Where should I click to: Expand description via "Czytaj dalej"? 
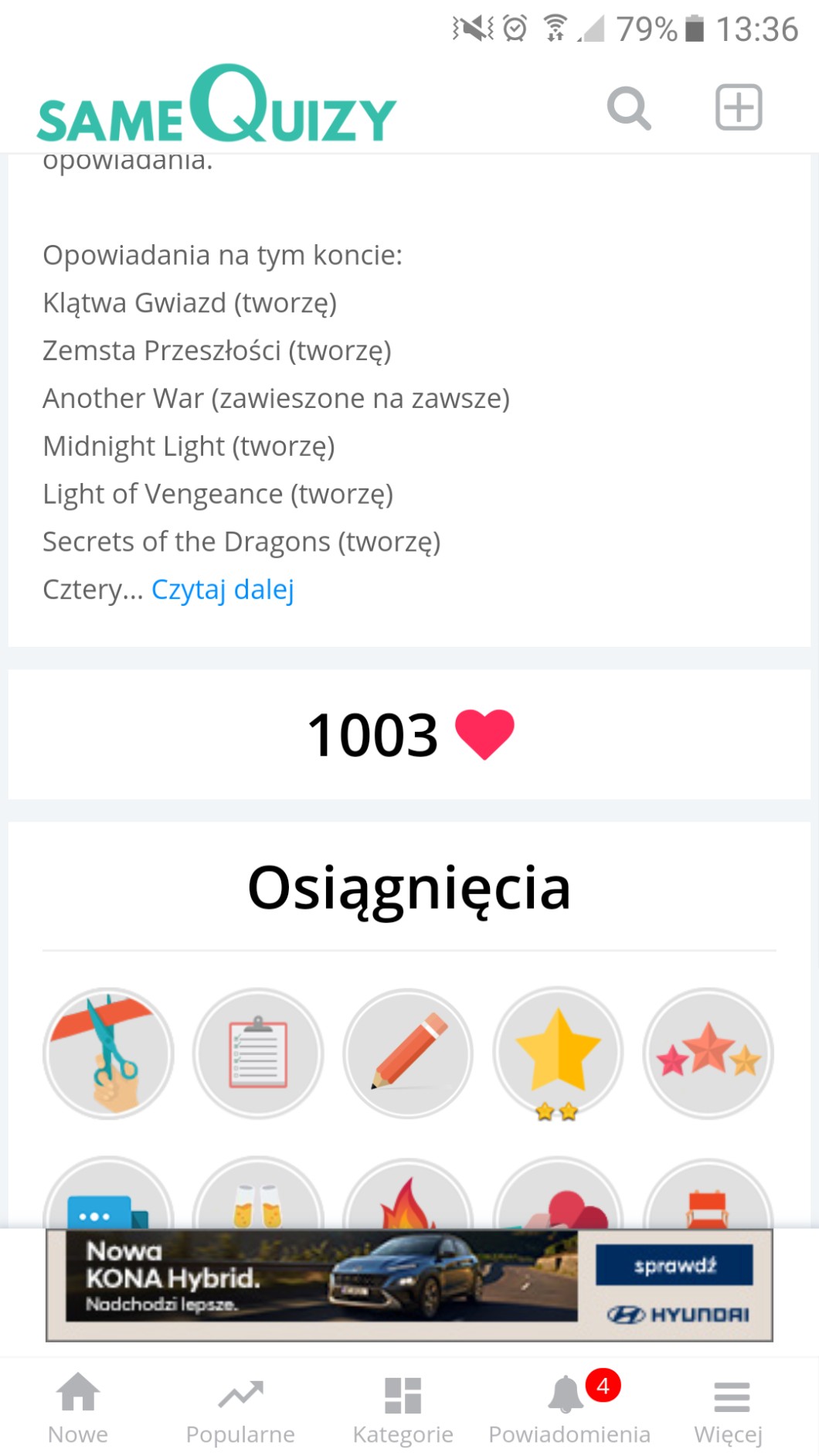point(223,590)
